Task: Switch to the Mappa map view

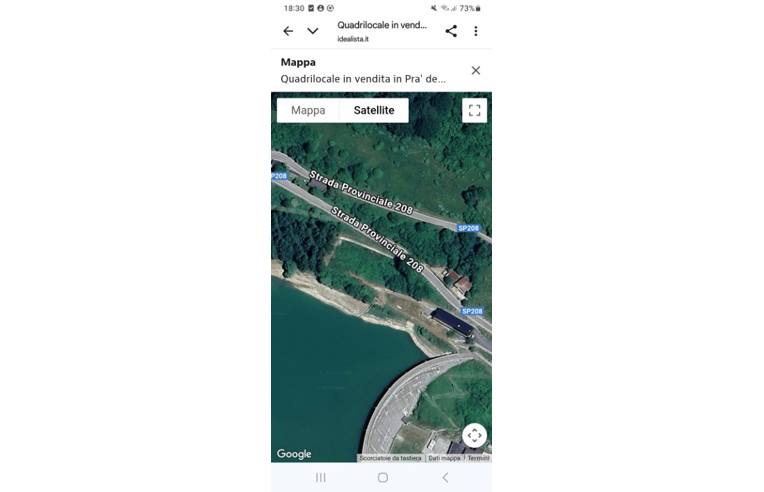Action: point(308,110)
